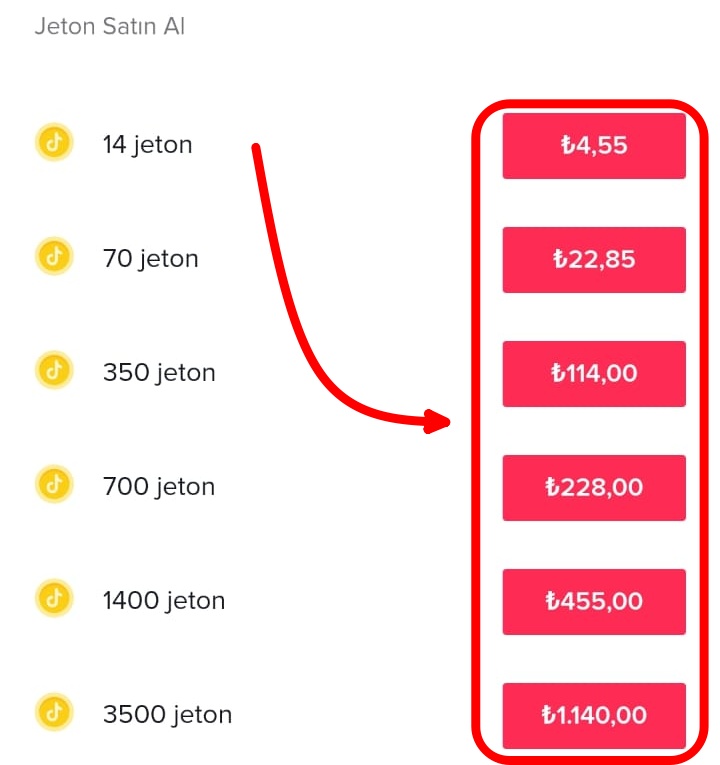This screenshot has height=765, width=720.
Task: Select the 70 jeton label text
Action: pos(150,258)
